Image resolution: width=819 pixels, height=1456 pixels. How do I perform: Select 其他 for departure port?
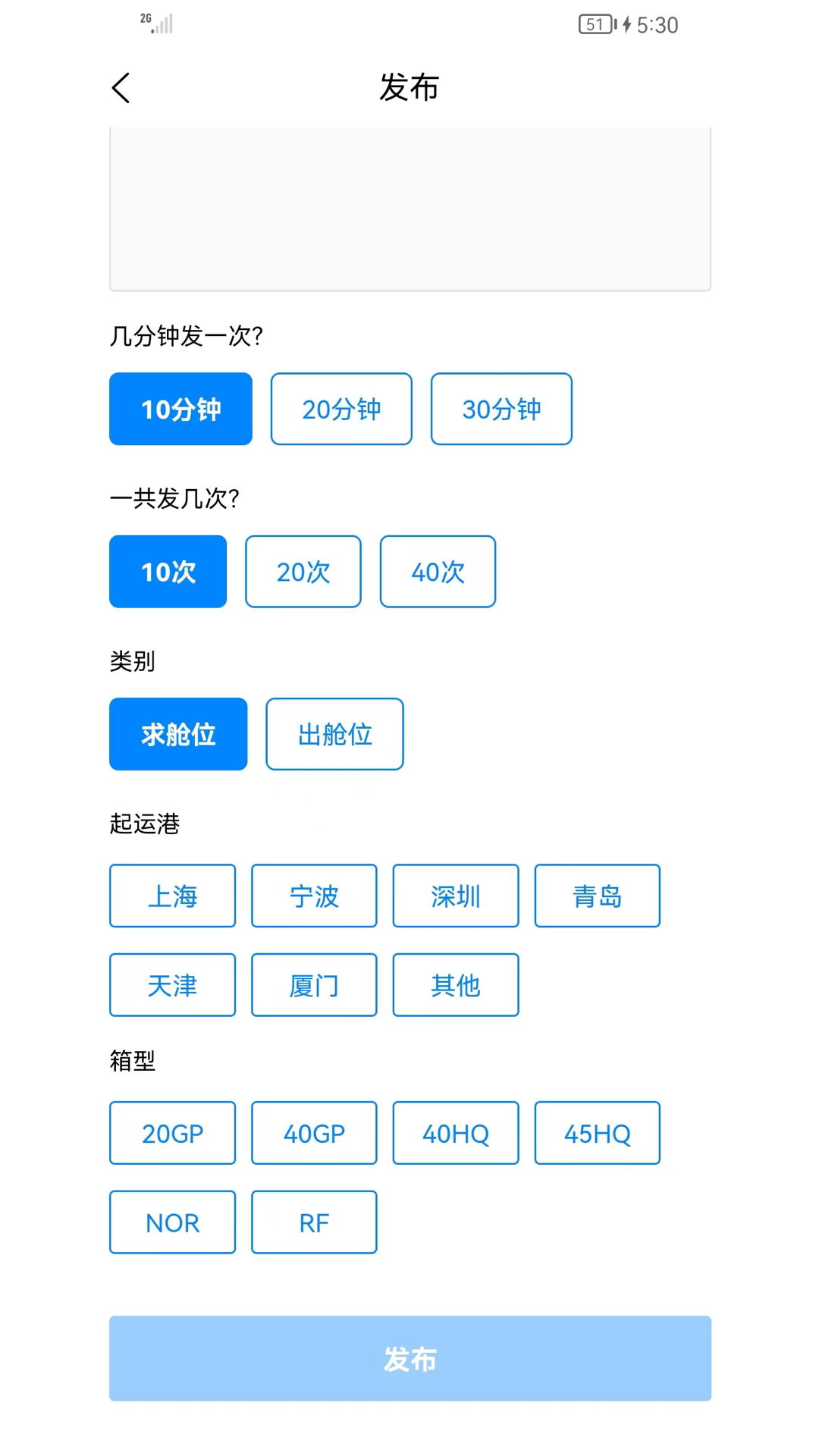456,985
